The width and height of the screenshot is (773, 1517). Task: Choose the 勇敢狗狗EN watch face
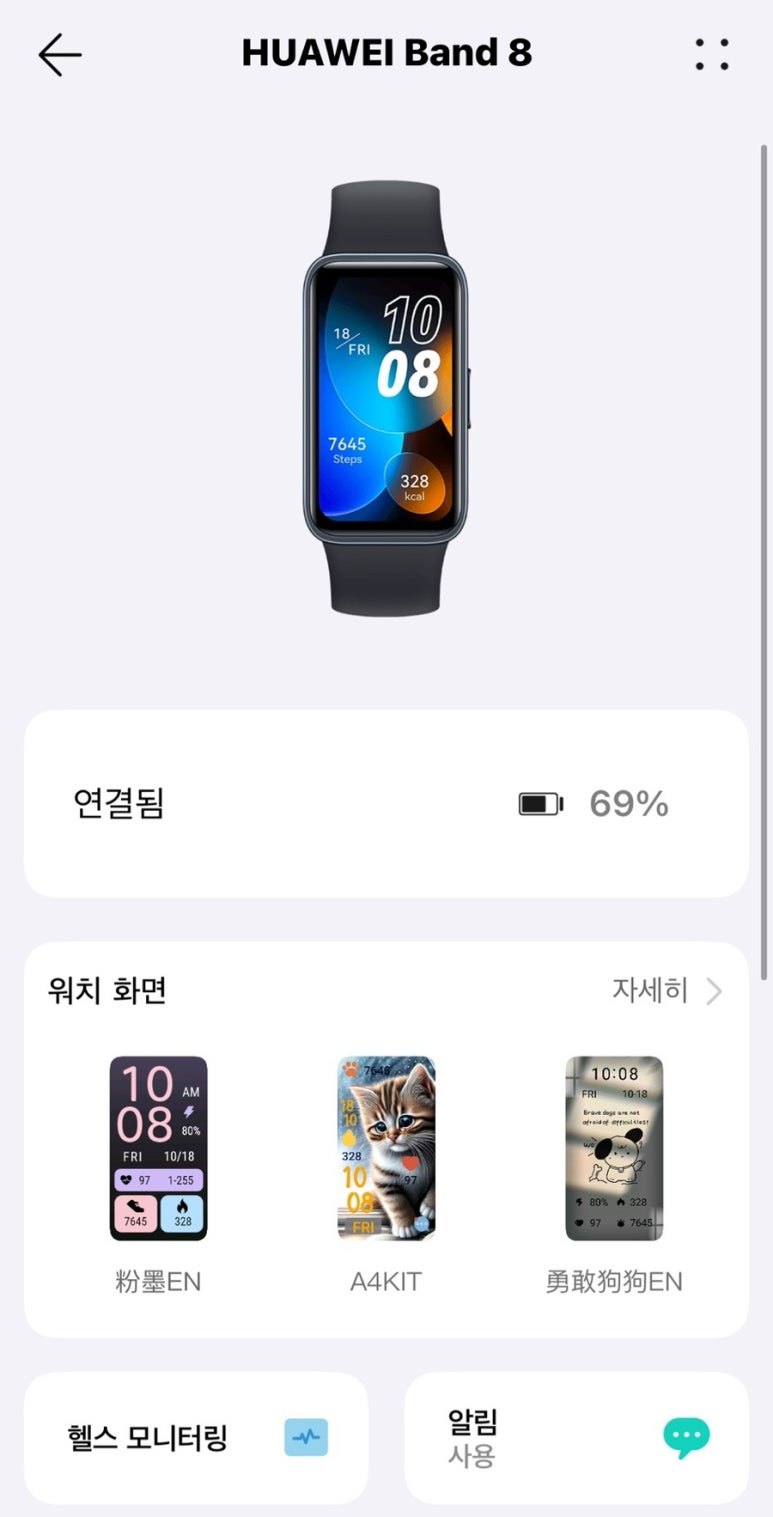click(x=613, y=1148)
